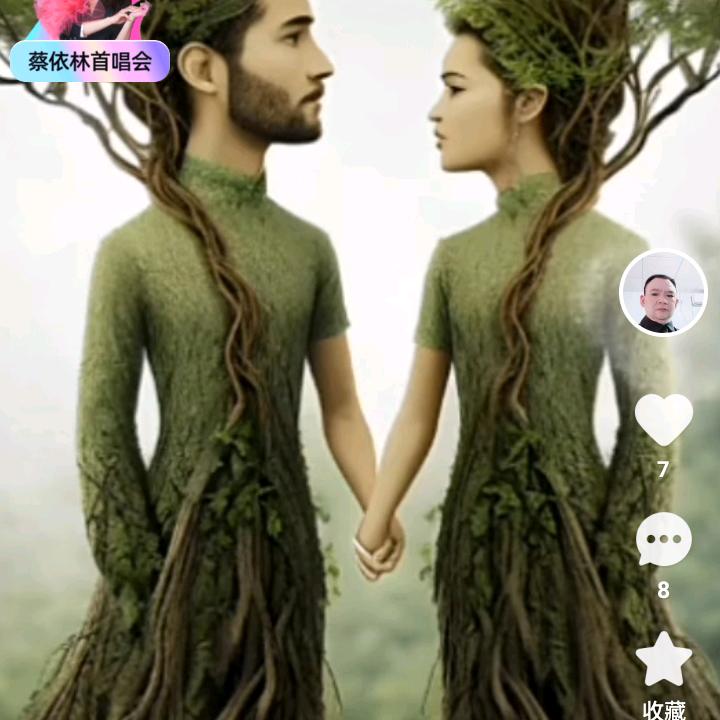The width and height of the screenshot is (720, 720).
Task: Add this video to 收藏 favorites
Action: [664, 660]
